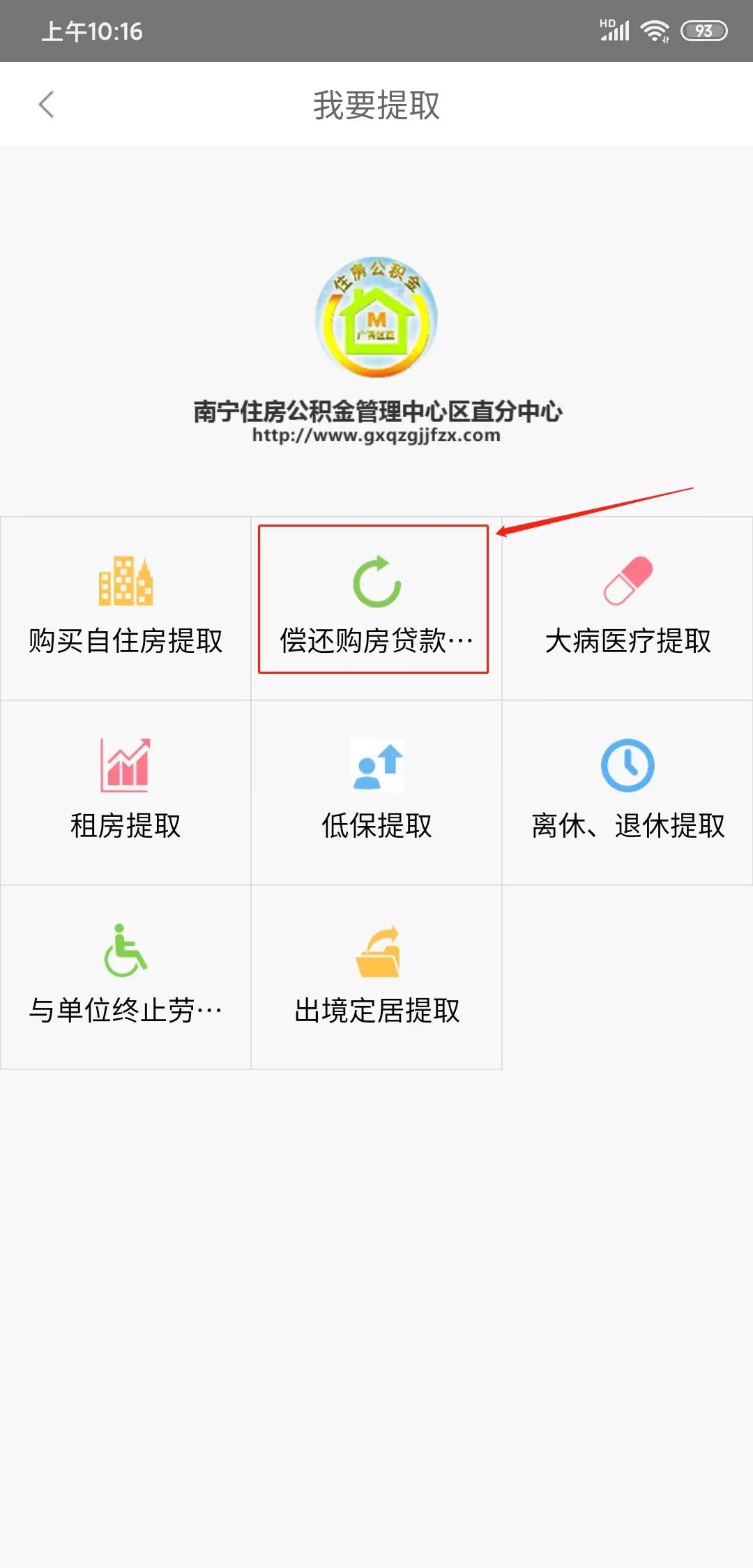Screen dimensions: 753x1568
Task: Open 低保提取 option
Action: 376,792
